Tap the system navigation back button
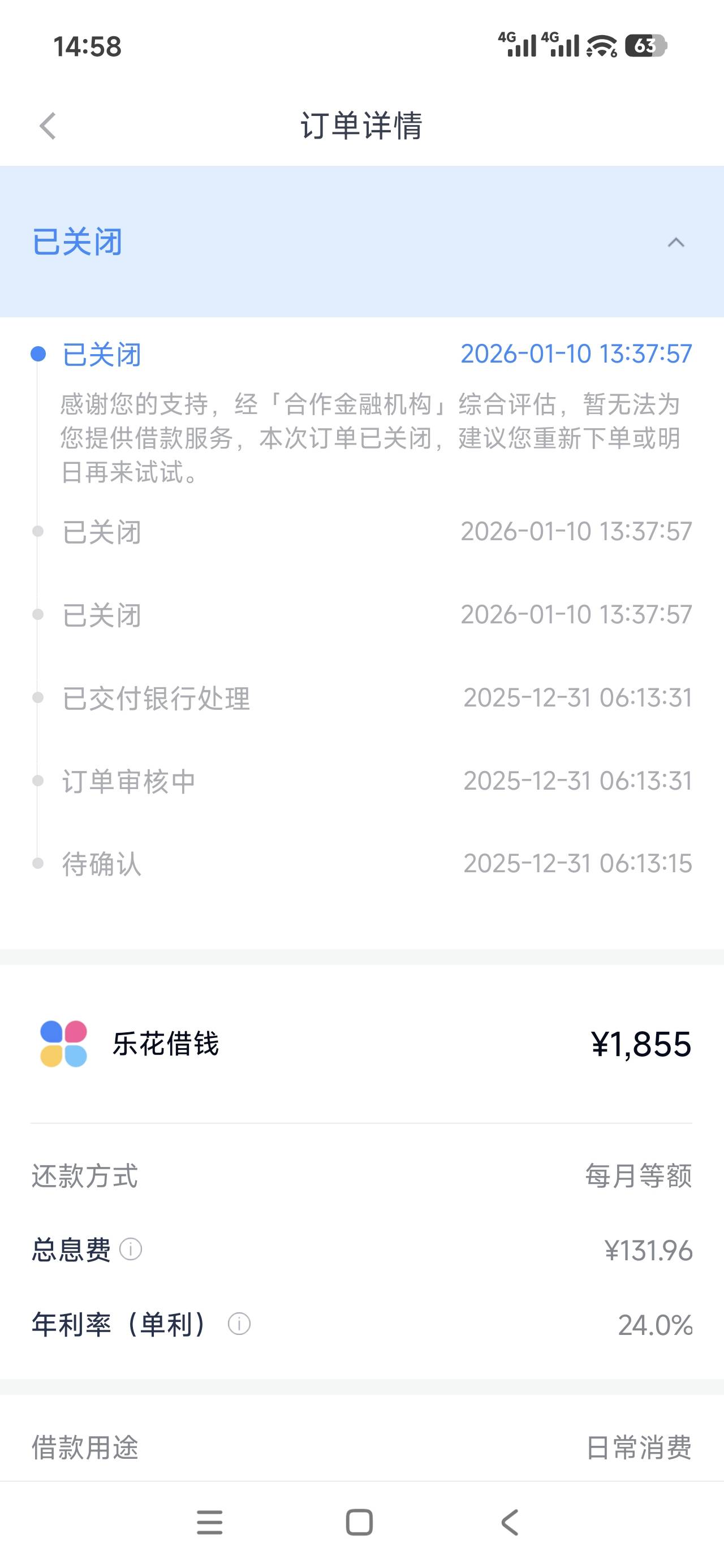Screen dimensions: 724x1568 (510, 1522)
